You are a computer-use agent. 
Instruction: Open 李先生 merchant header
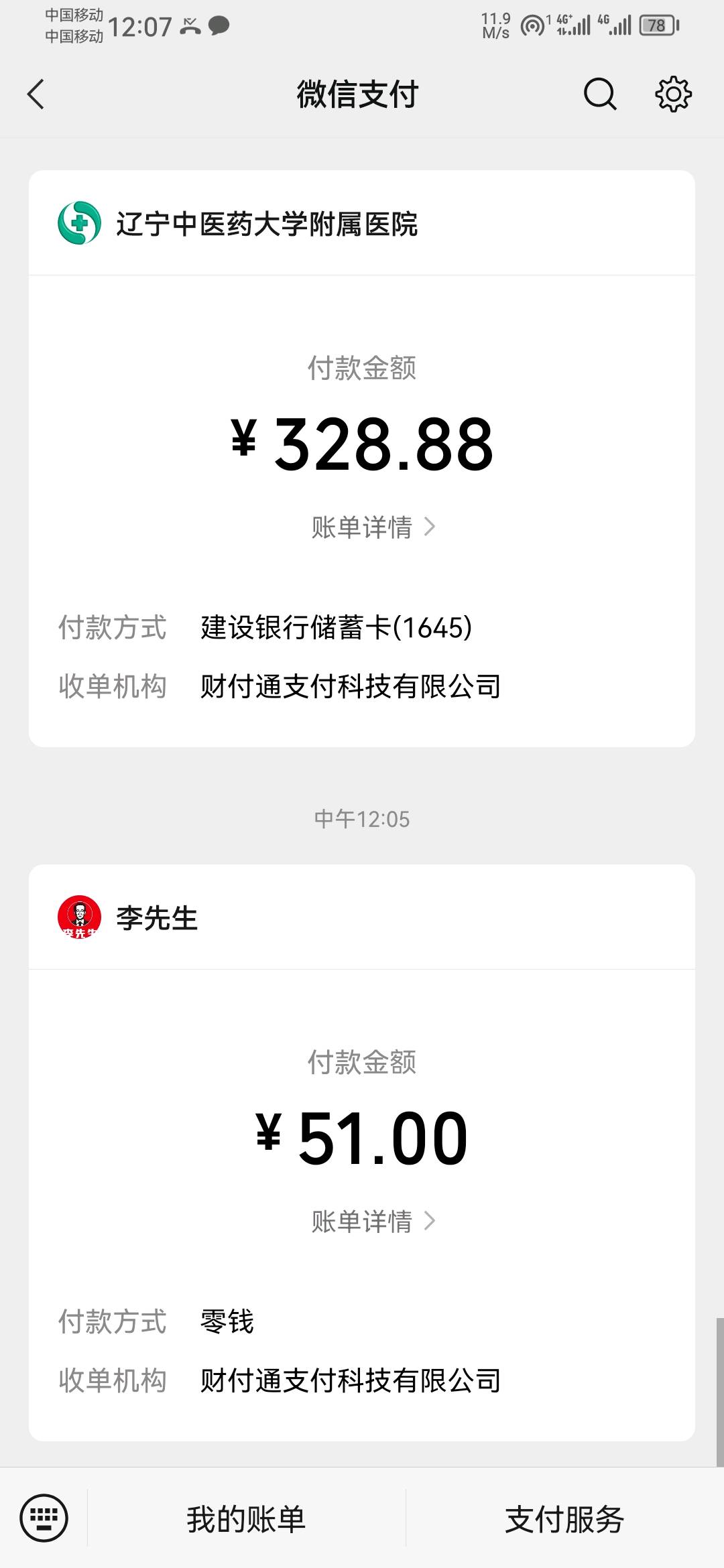point(157,918)
